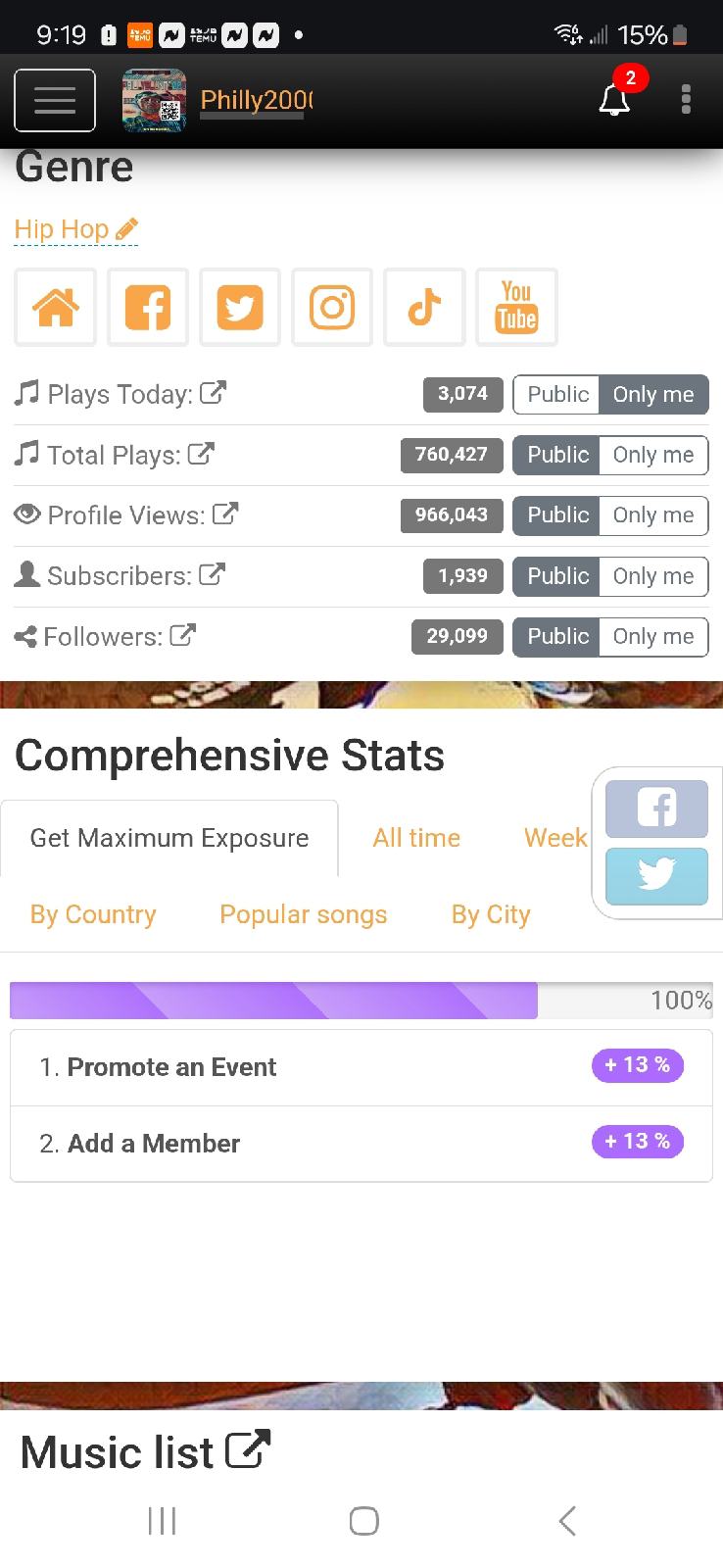Screen dimensions: 723x1568
Task: Switch to the Popular songs tab
Action: [304, 914]
